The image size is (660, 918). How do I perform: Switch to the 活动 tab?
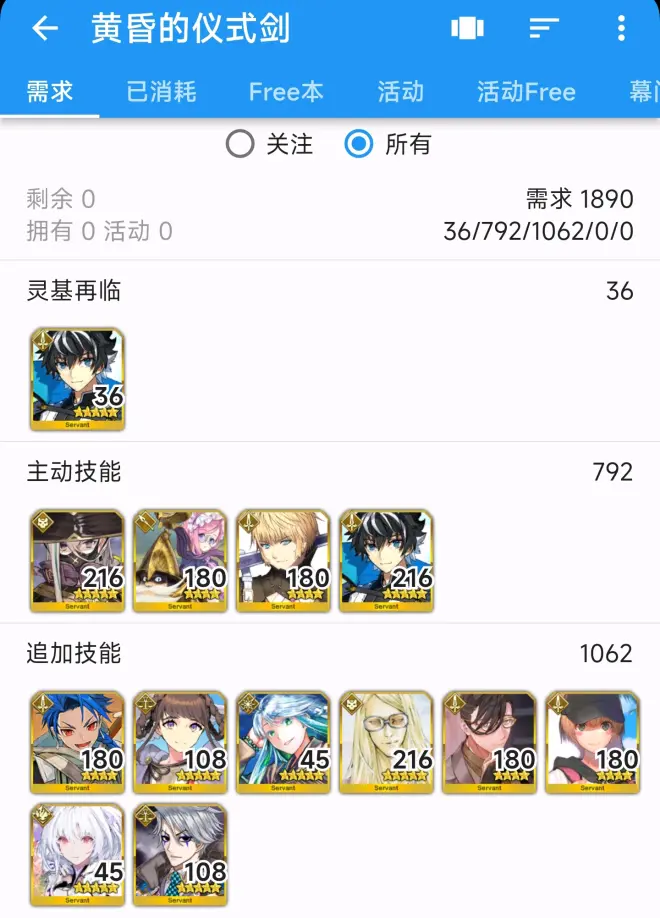[401, 92]
